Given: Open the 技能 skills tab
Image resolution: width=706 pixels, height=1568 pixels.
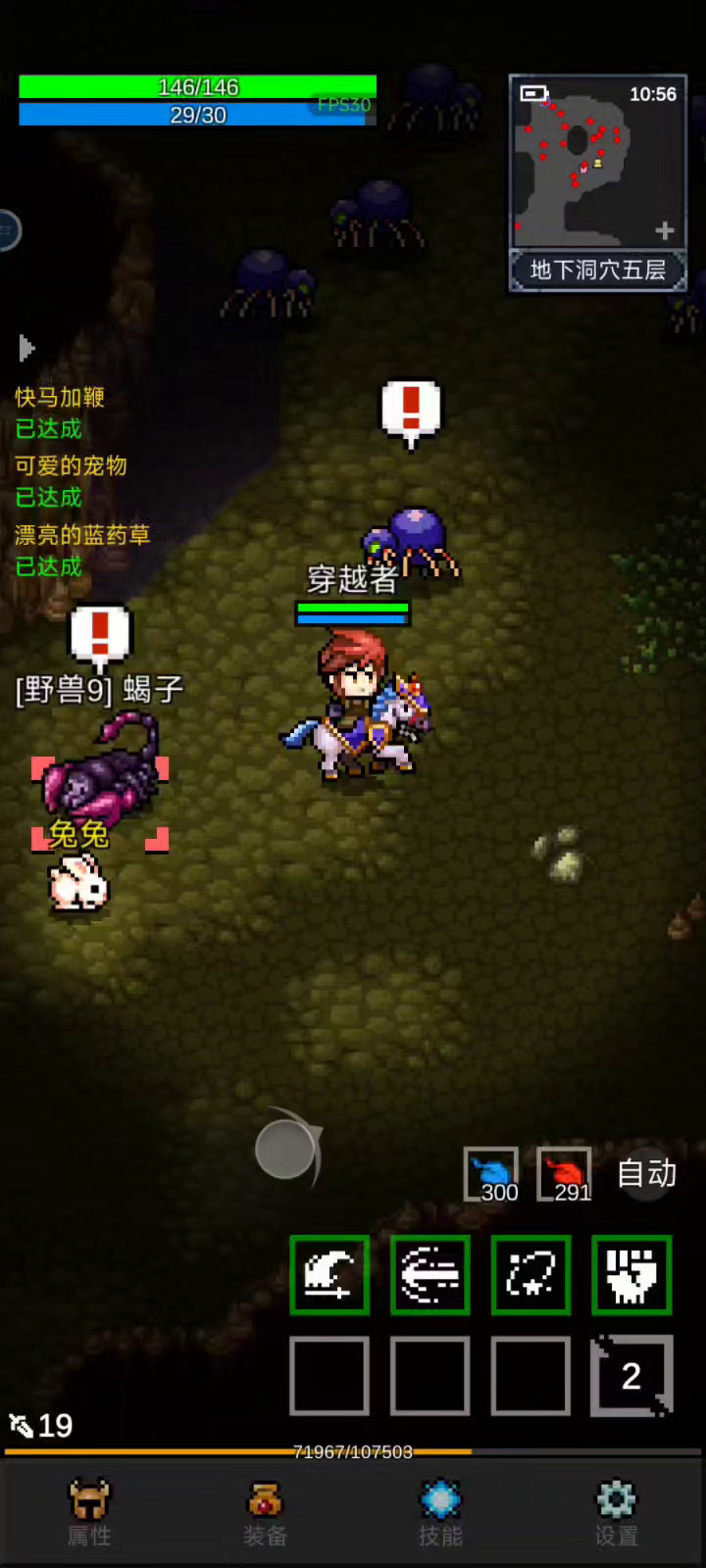Looking at the screenshot, I should 440,1513.
